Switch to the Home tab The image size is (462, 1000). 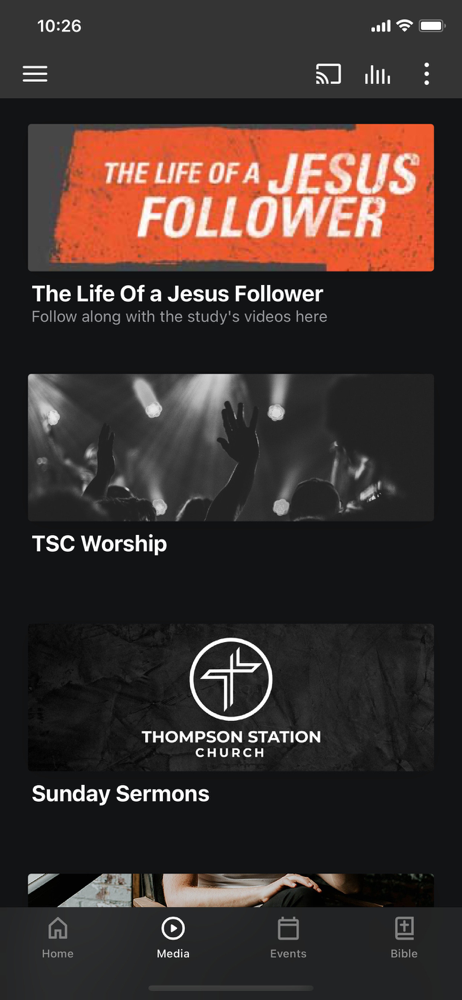[57, 938]
